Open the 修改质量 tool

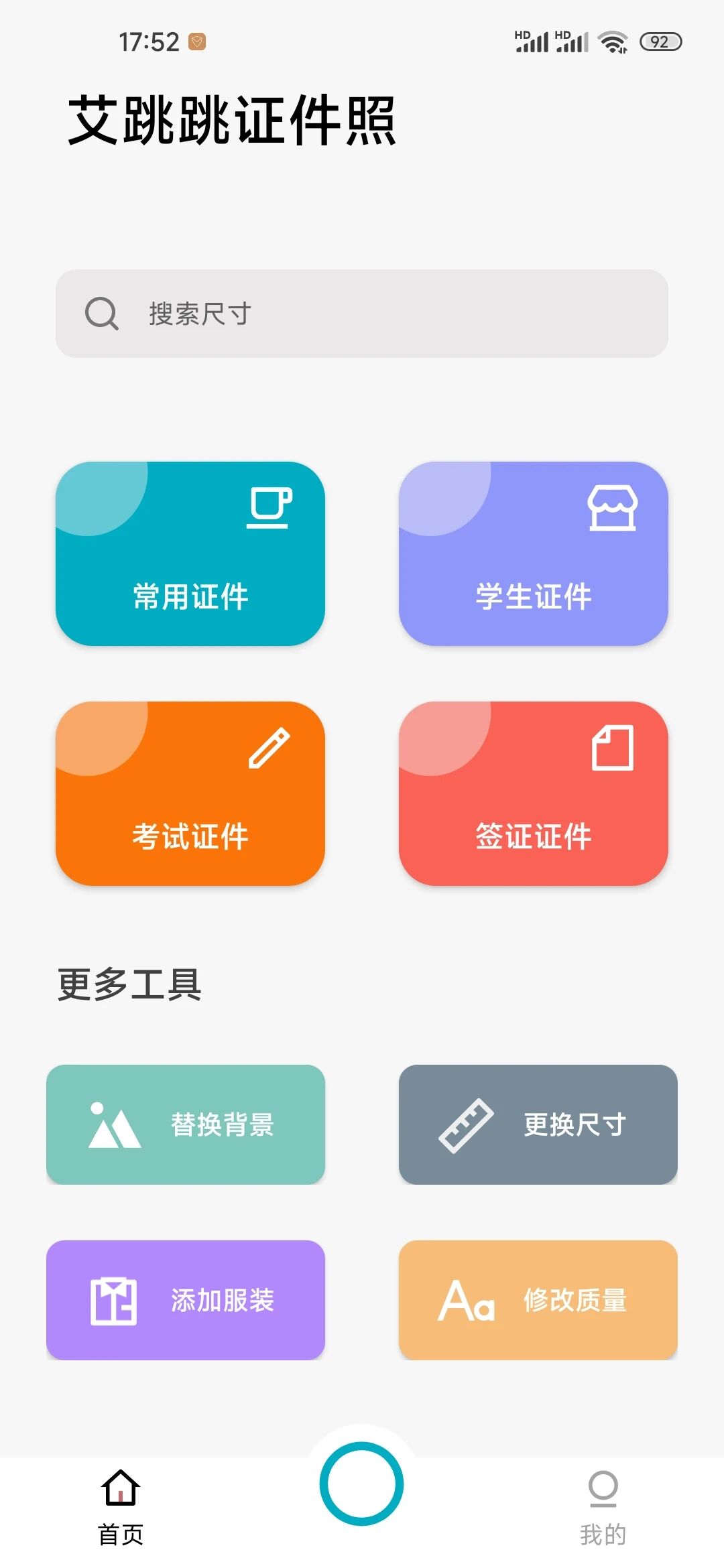coord(538,1300)
